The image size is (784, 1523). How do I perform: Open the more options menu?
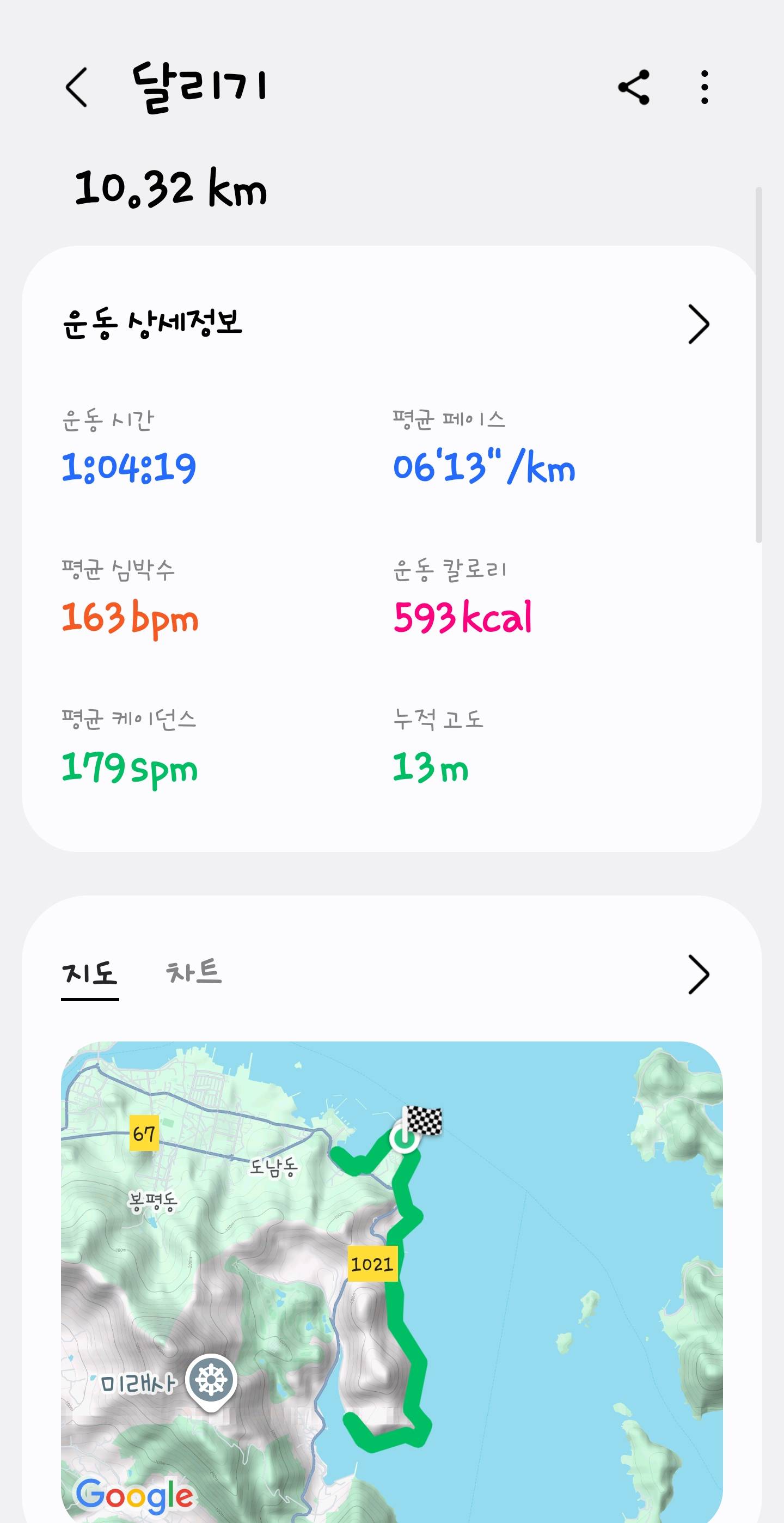(705, 88)
